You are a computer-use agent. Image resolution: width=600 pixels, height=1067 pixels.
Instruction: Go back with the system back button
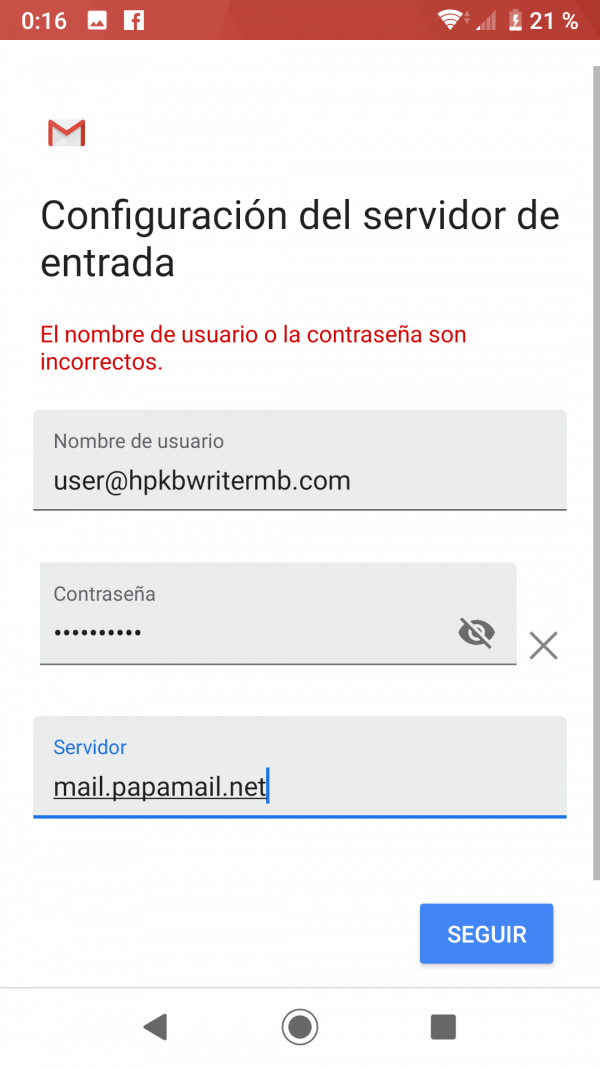pyautogui.click(x=156, y=1026)
